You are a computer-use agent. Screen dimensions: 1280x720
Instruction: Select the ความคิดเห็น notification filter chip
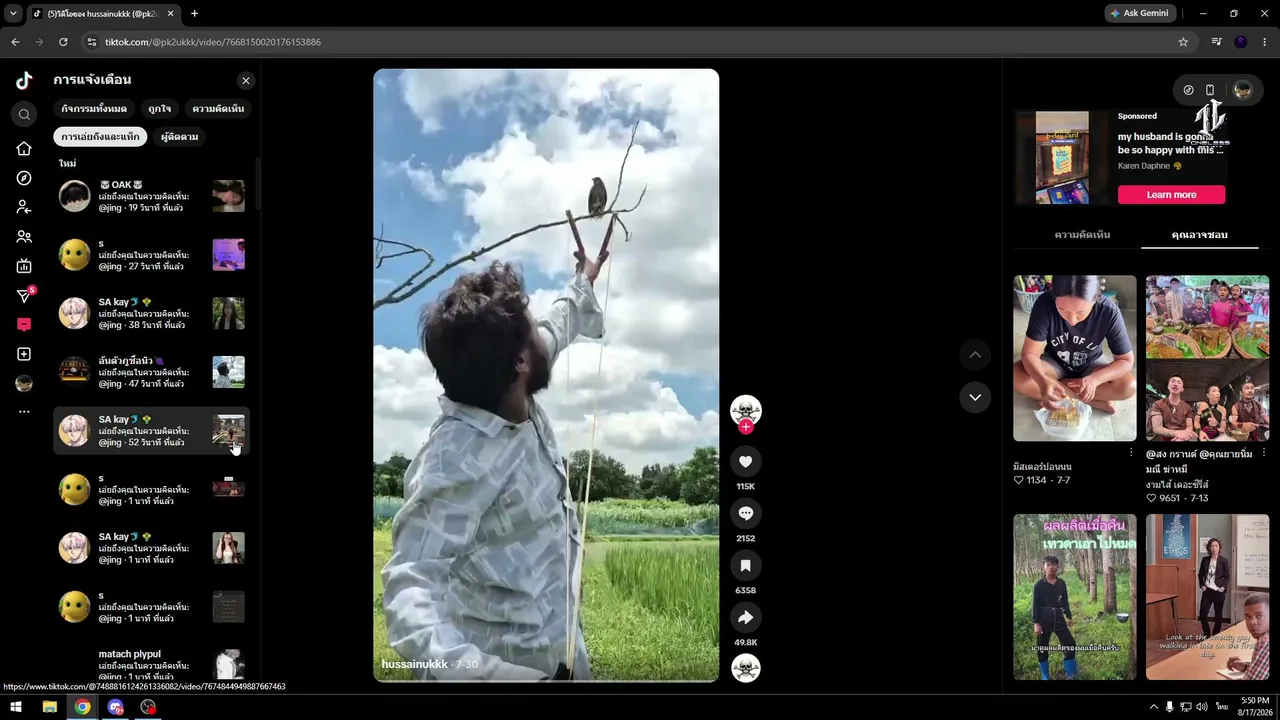218,108
